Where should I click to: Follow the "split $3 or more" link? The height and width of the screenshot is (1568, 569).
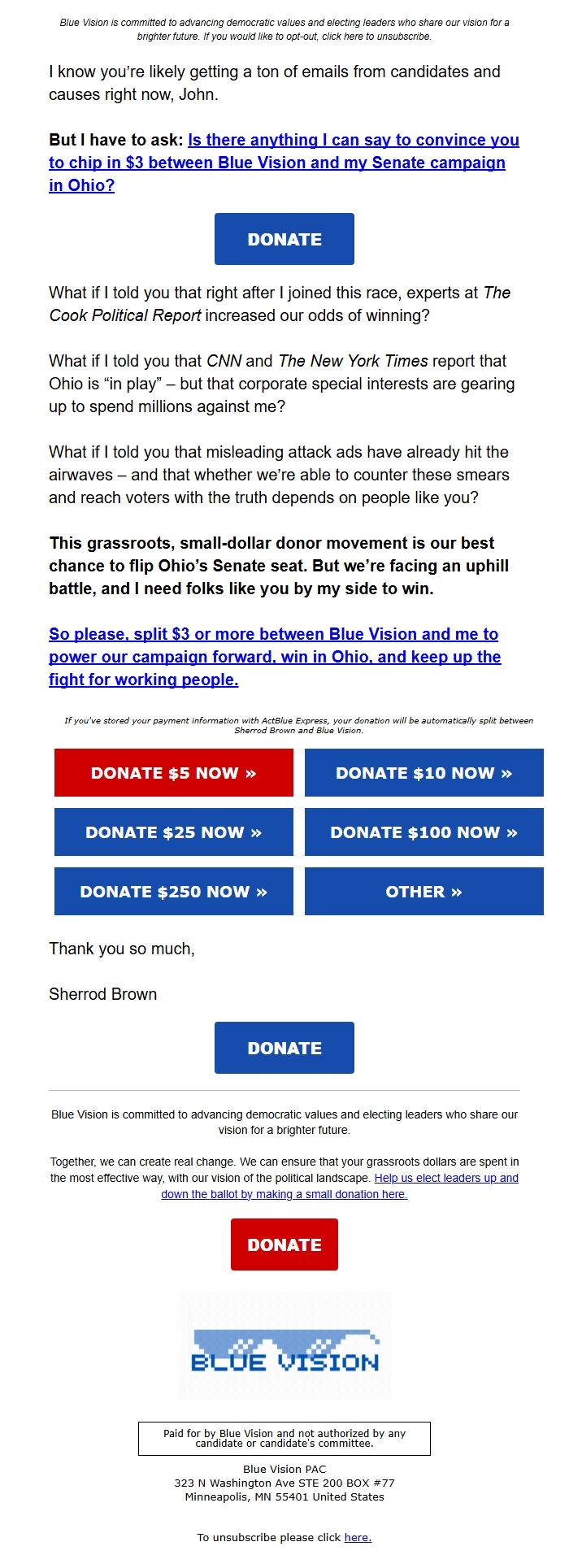click(274, 657)
